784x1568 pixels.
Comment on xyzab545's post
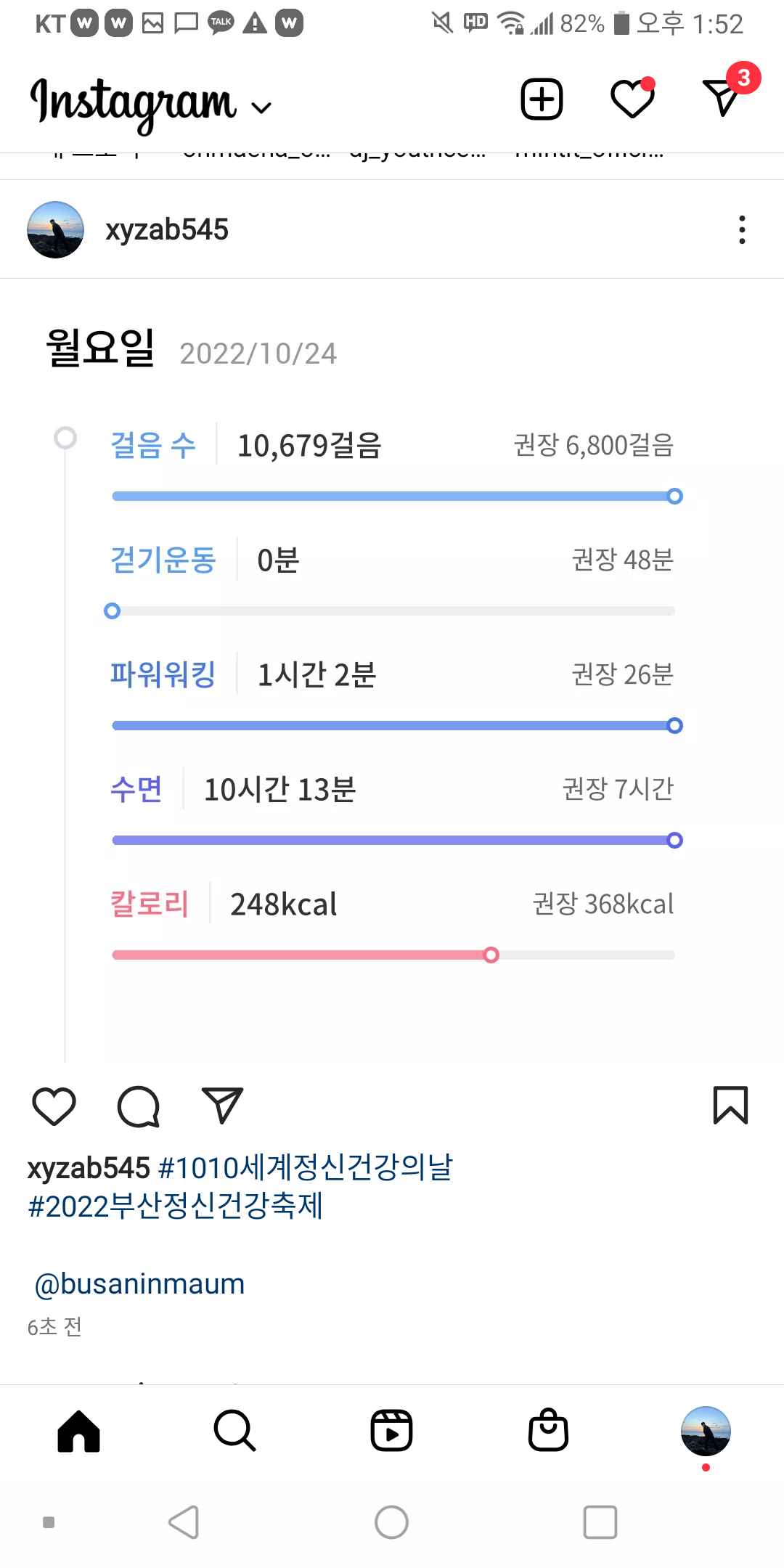pyautogui.click(x=138, y=1106)
